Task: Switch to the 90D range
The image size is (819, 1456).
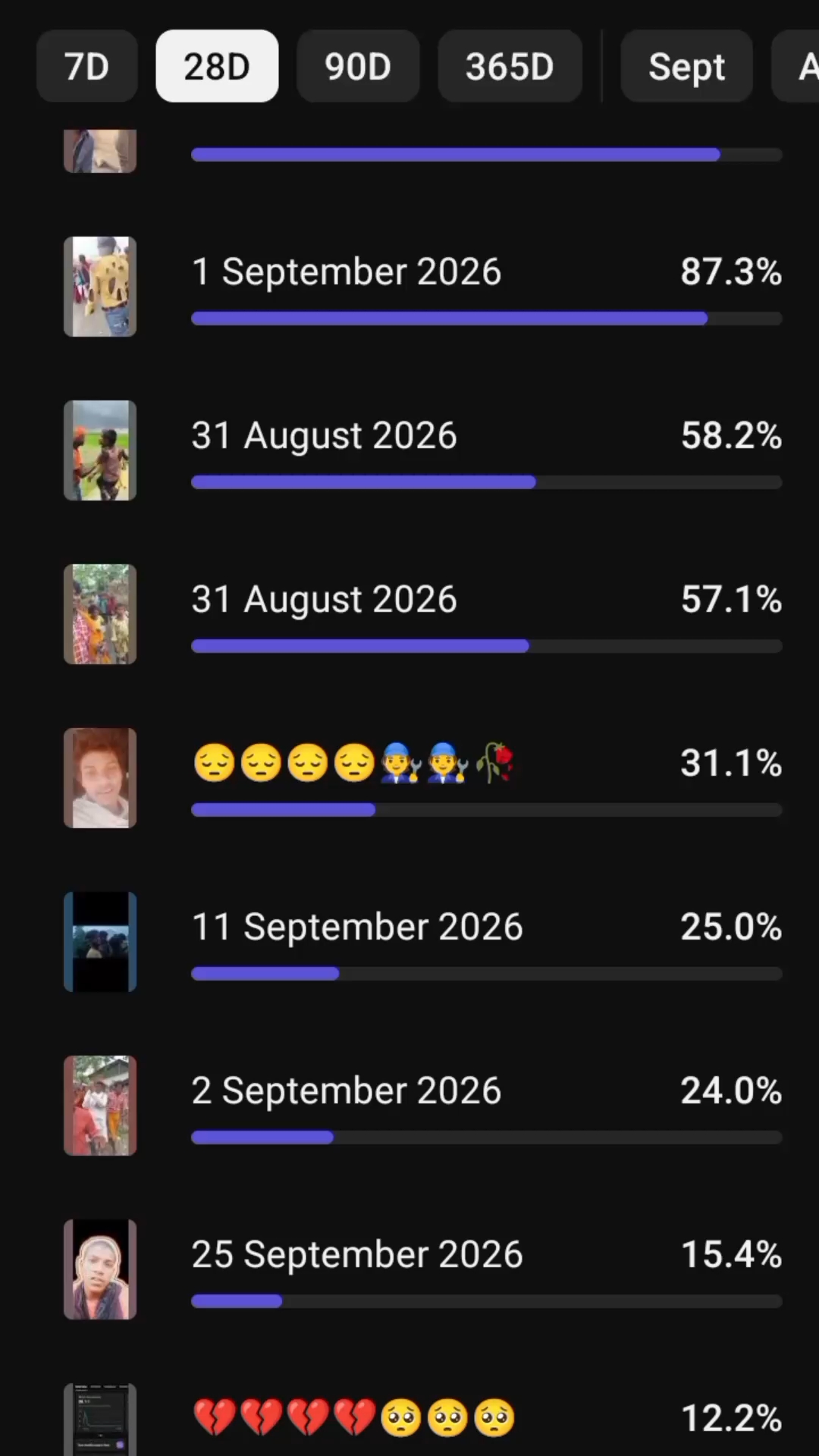Action: (358, 66)
